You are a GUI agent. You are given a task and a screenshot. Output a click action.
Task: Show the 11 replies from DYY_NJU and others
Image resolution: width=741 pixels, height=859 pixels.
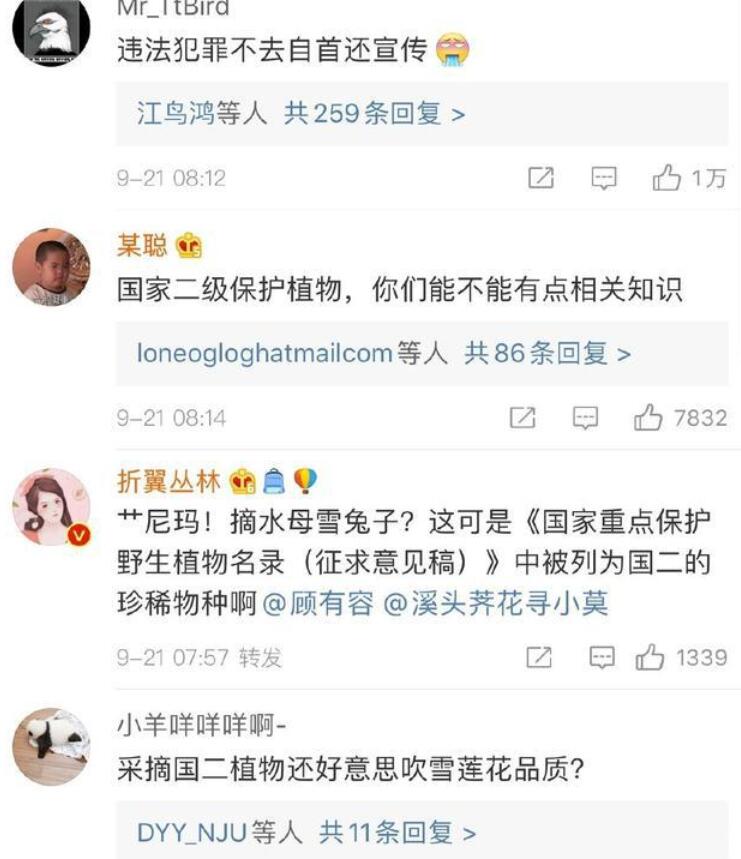pos(306,832)
